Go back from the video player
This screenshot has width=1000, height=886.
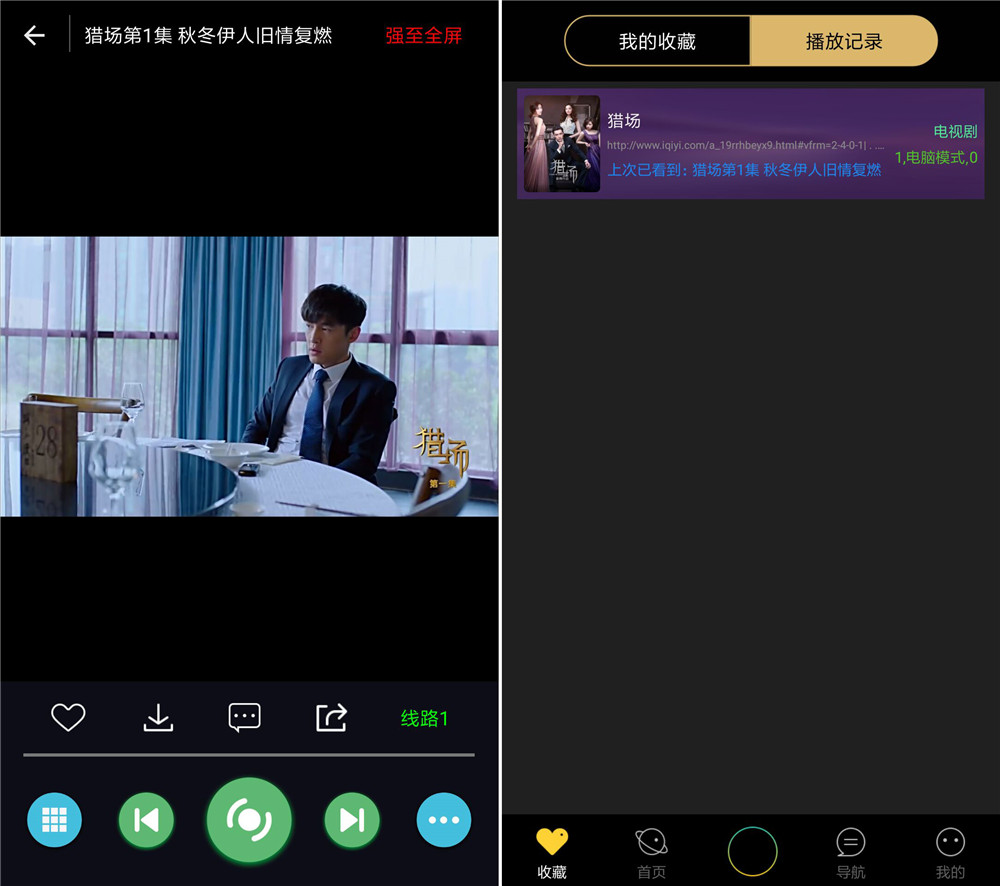pos(35,36)
